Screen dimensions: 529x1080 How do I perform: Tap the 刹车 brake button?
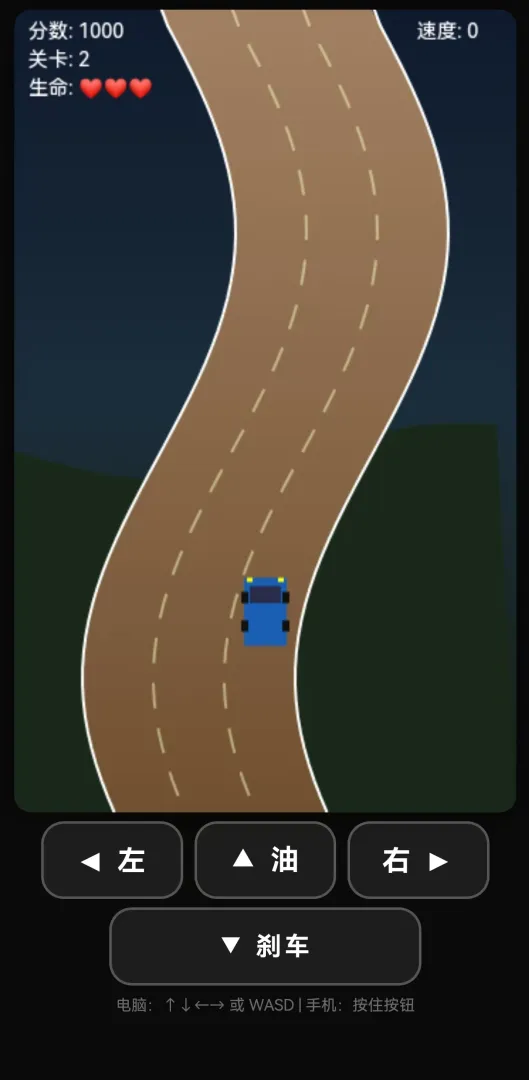pyautogui.click(x=265, y=946)
